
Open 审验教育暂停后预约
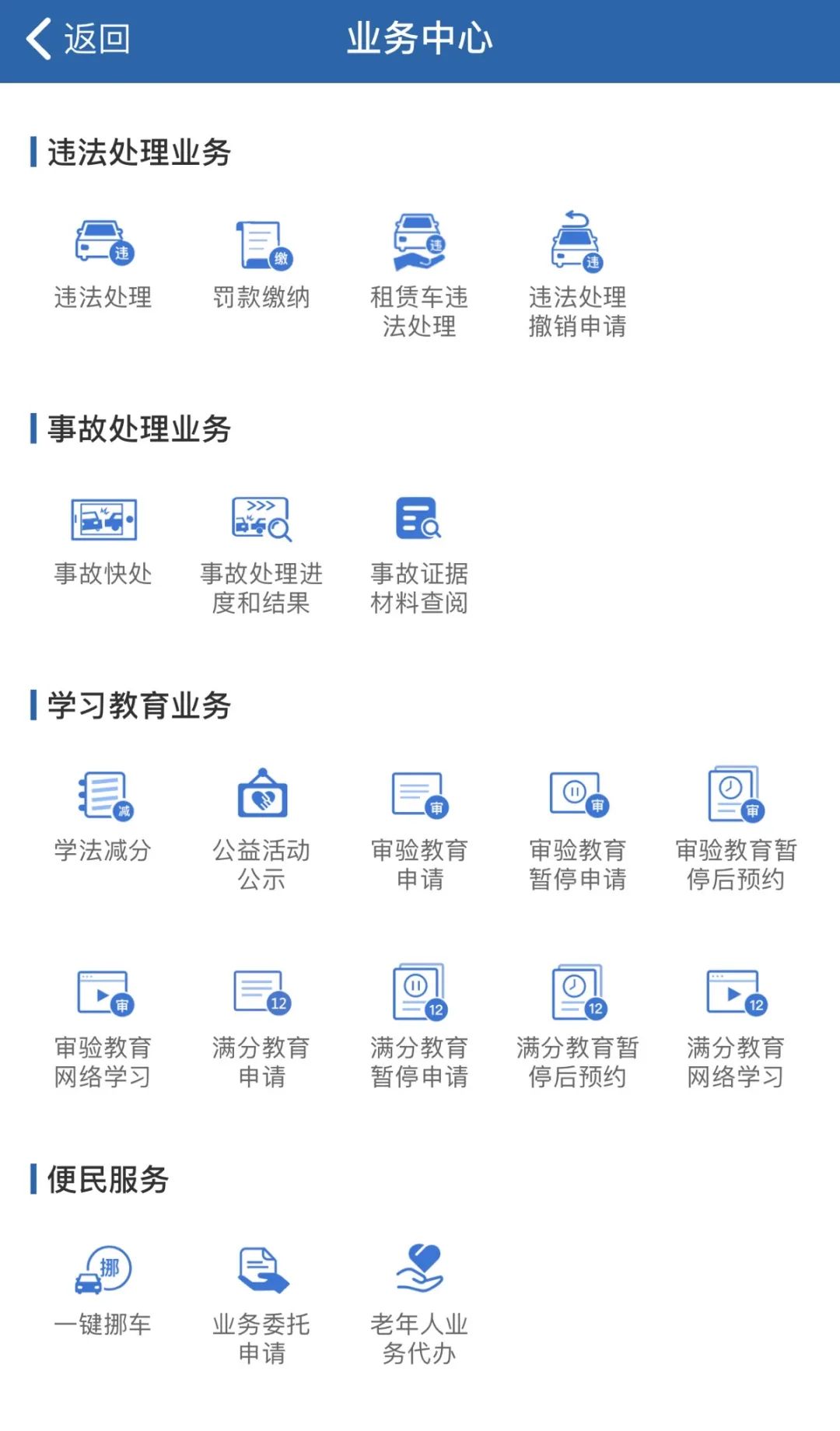735,824
